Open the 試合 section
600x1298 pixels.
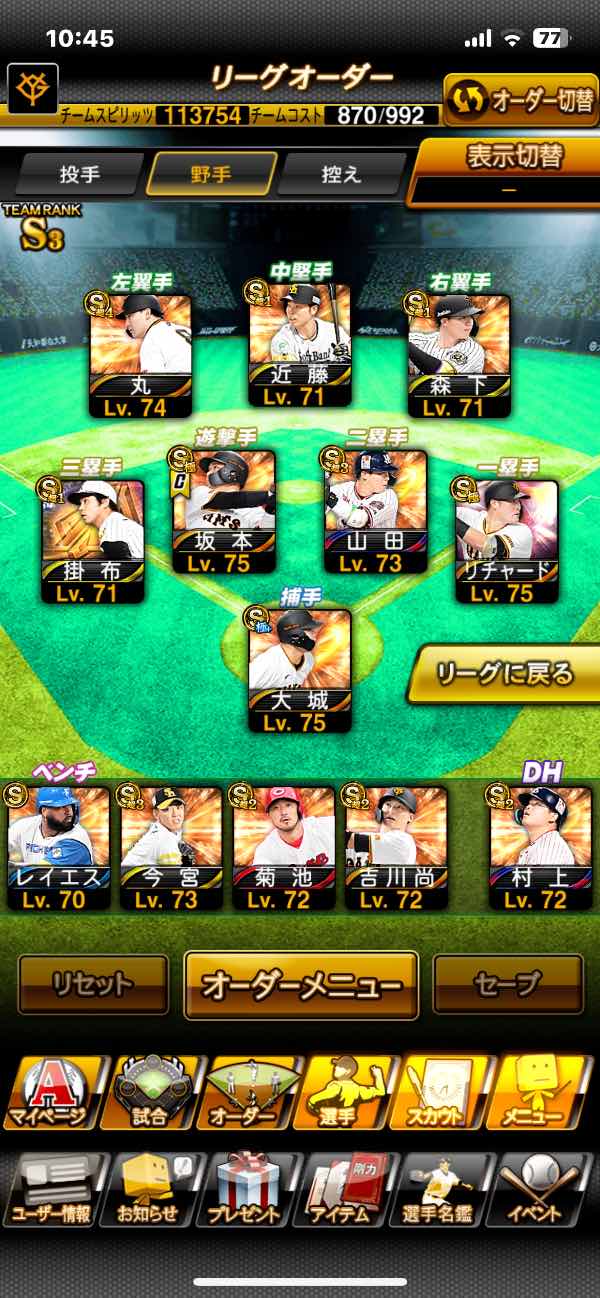click(151, 1093)
